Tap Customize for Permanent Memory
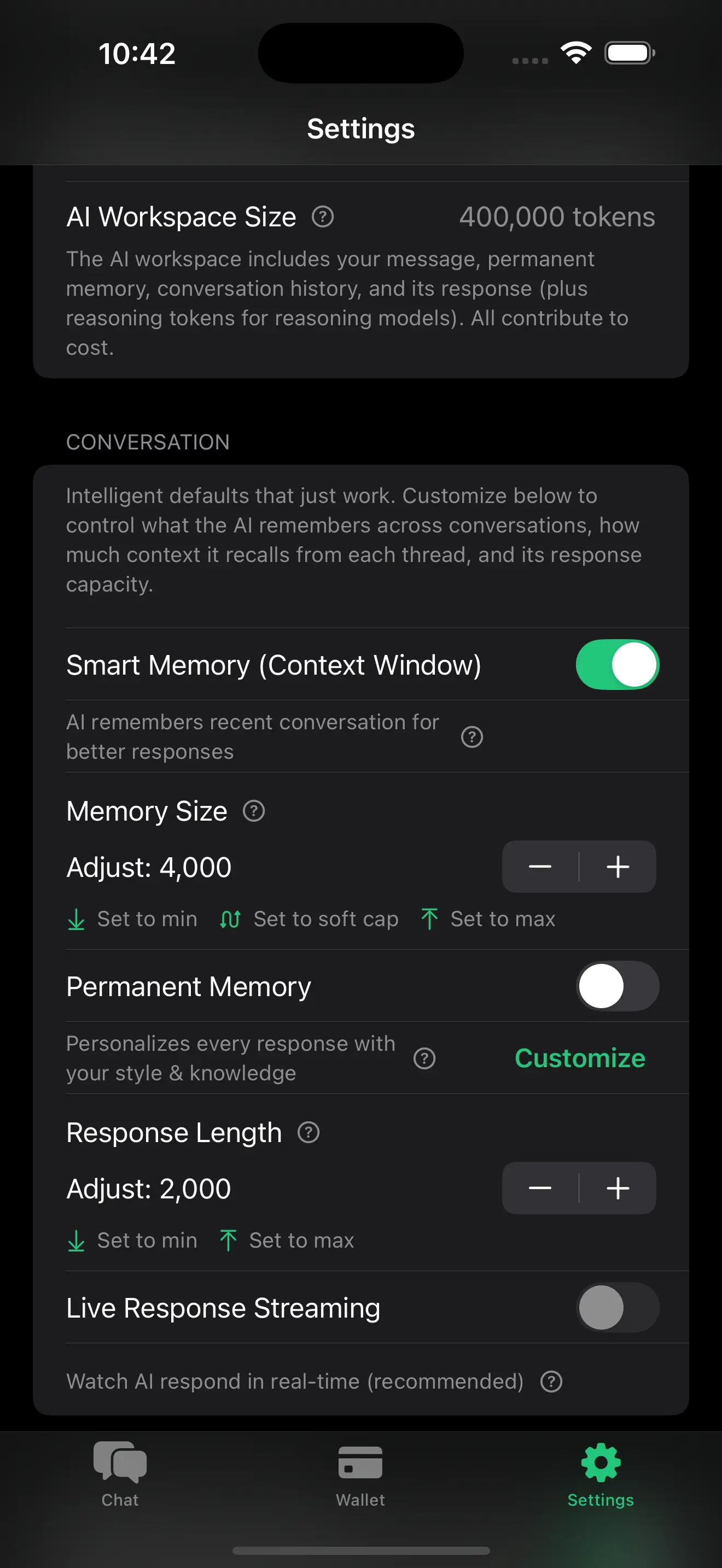The width and height of the screenshot is (722, 1568). (x=580, y=1058)
